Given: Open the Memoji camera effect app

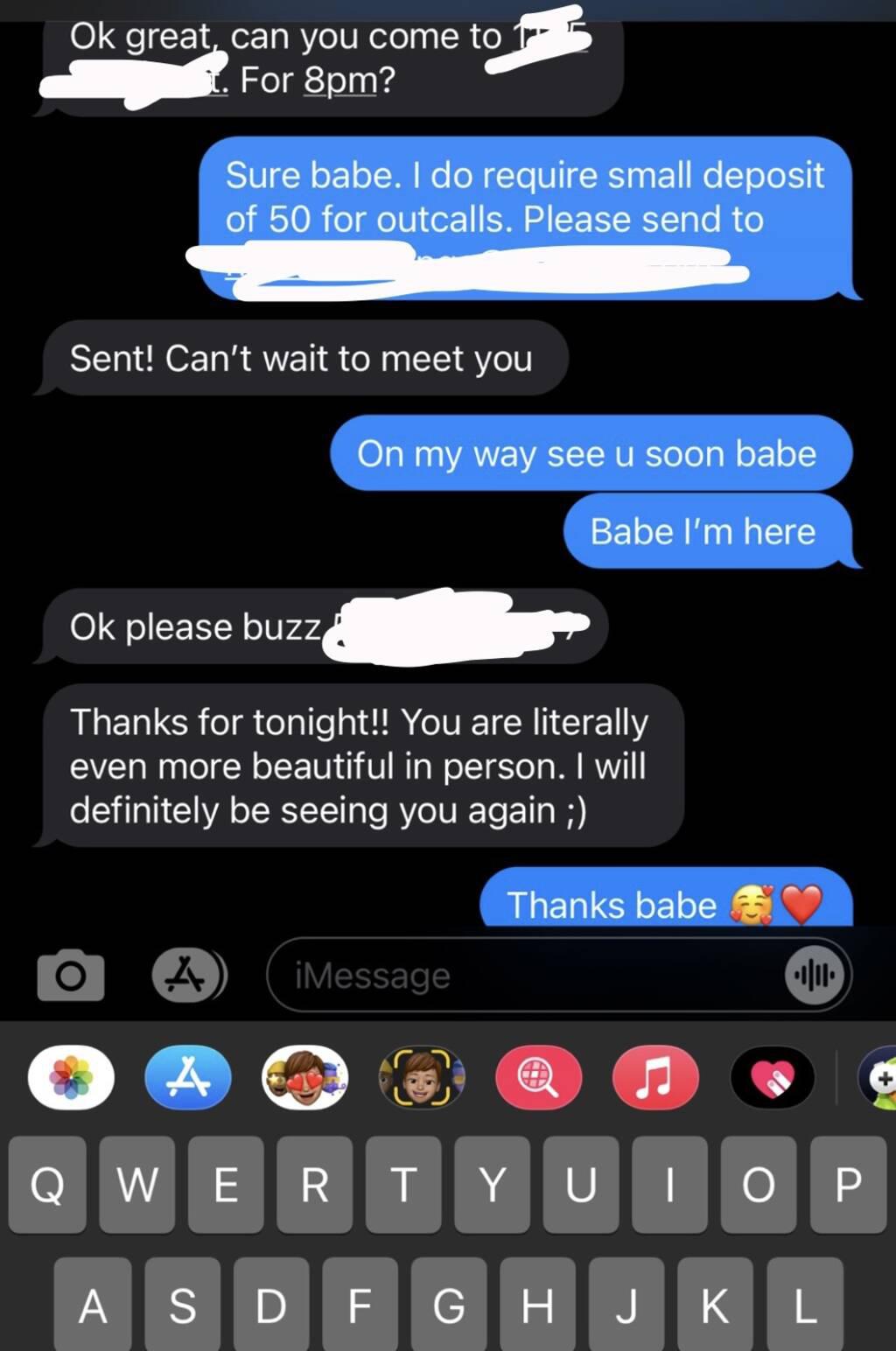Looking at the screenshot, I should tap(422, 1077).
